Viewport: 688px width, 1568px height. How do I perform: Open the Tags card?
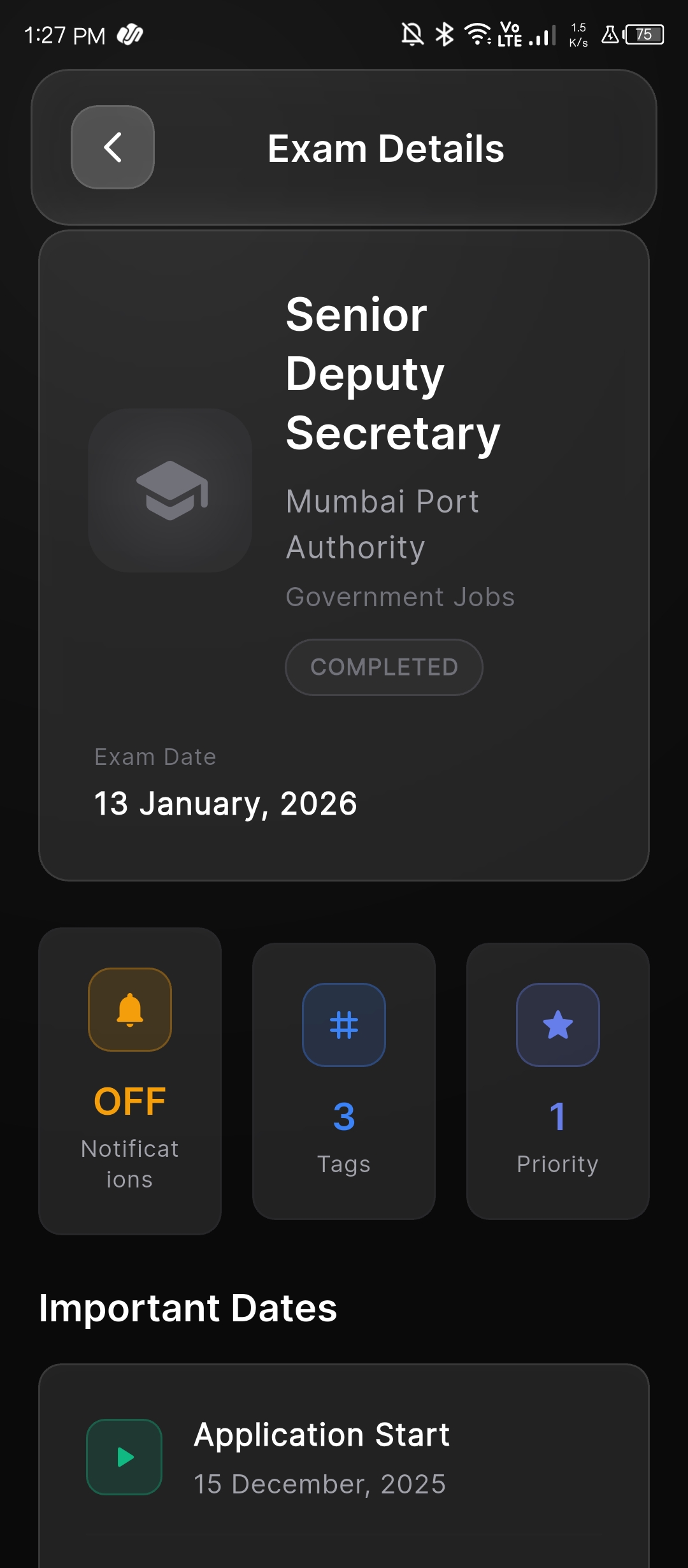pos(344,1080)
